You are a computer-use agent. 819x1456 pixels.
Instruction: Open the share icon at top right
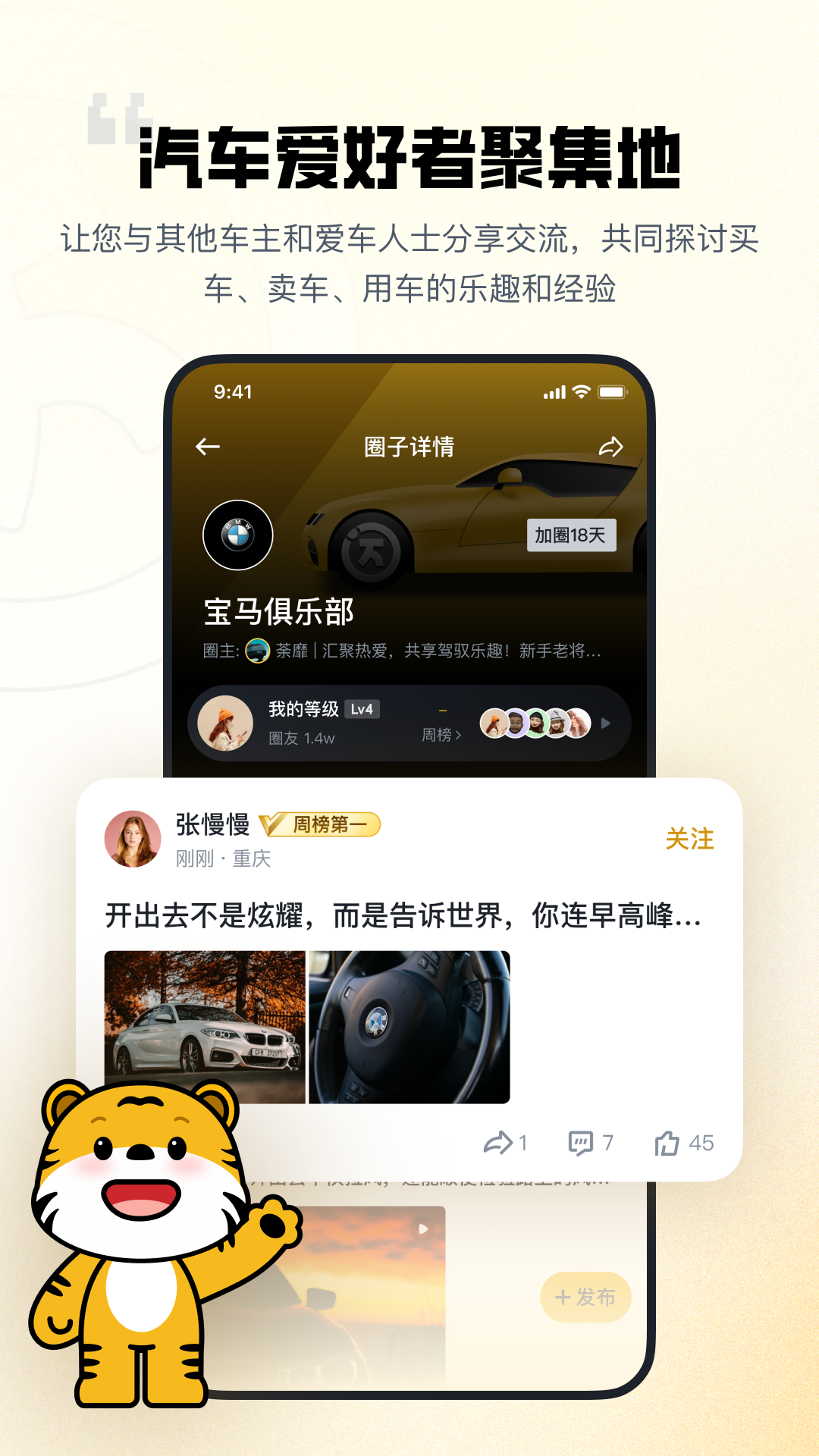pyautogui.click(x=611, y=447)
